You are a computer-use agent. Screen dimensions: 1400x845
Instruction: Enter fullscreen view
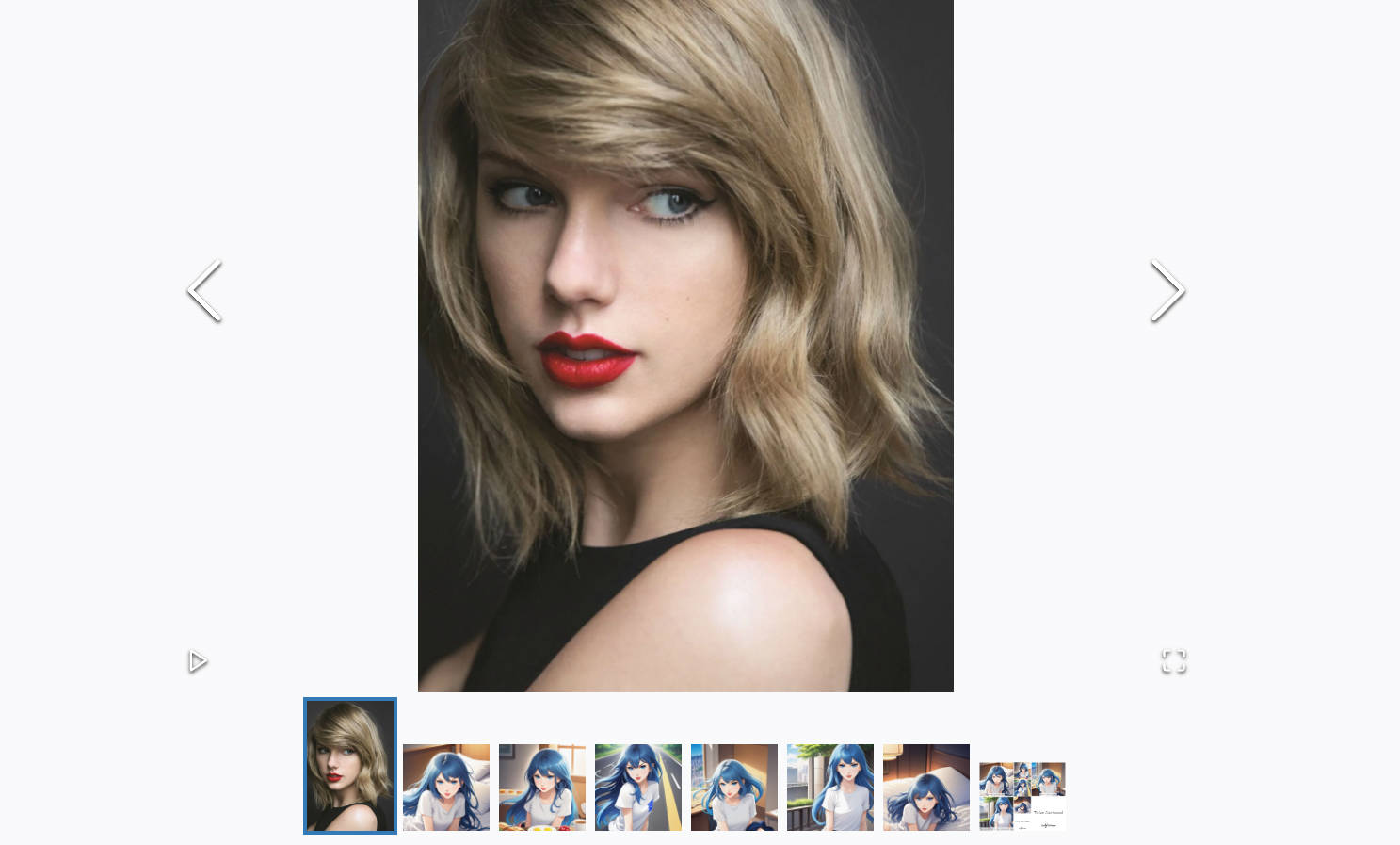tap(1173, 661)
